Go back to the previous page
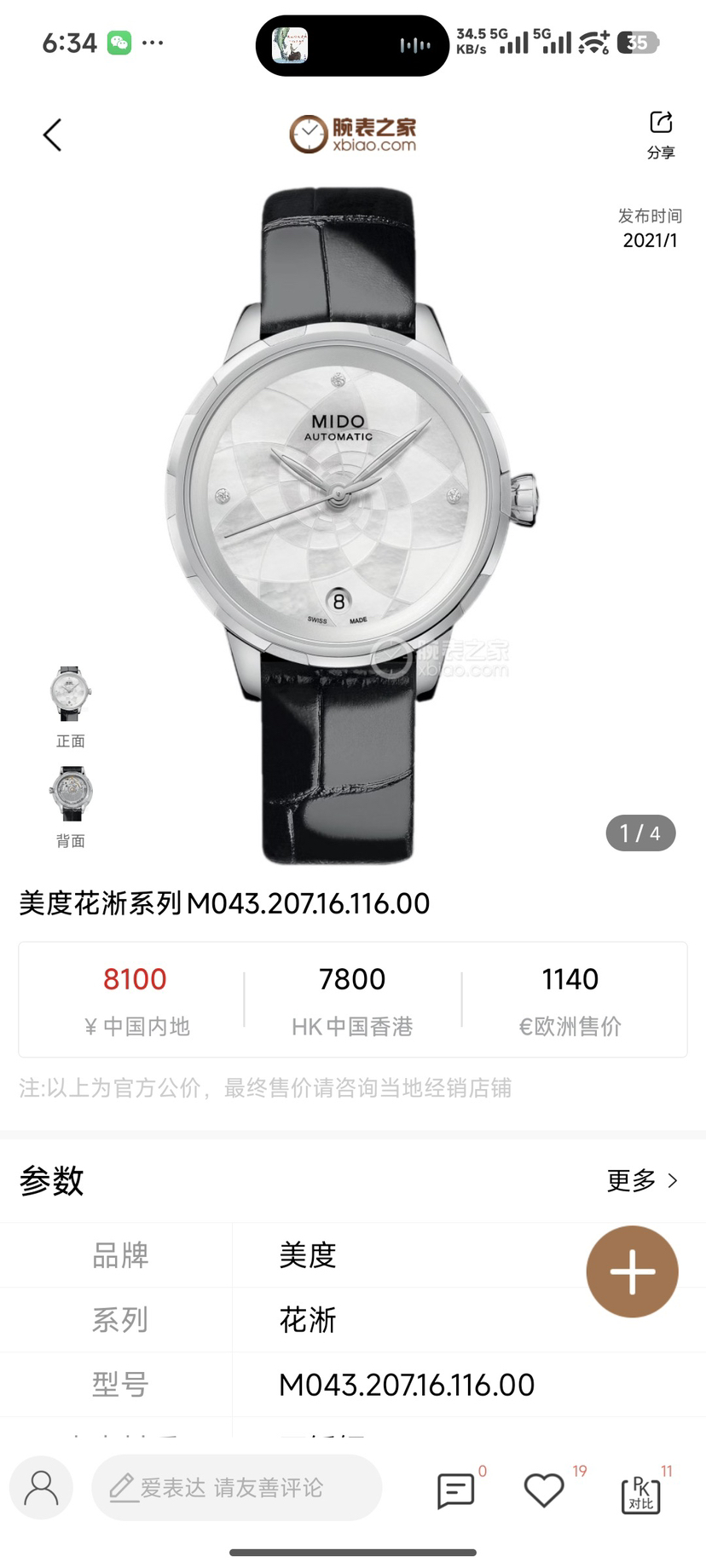 53,135
